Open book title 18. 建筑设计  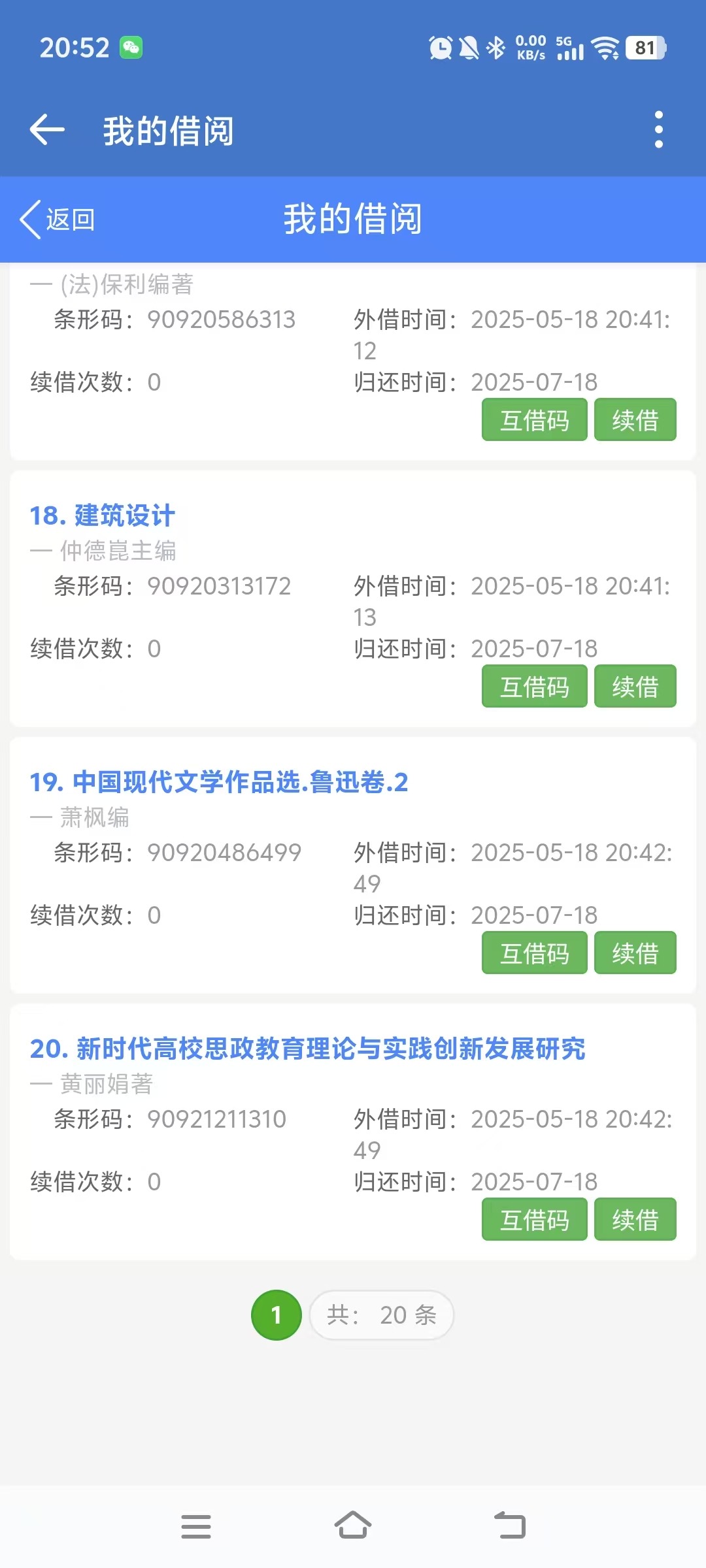(103, 515)
